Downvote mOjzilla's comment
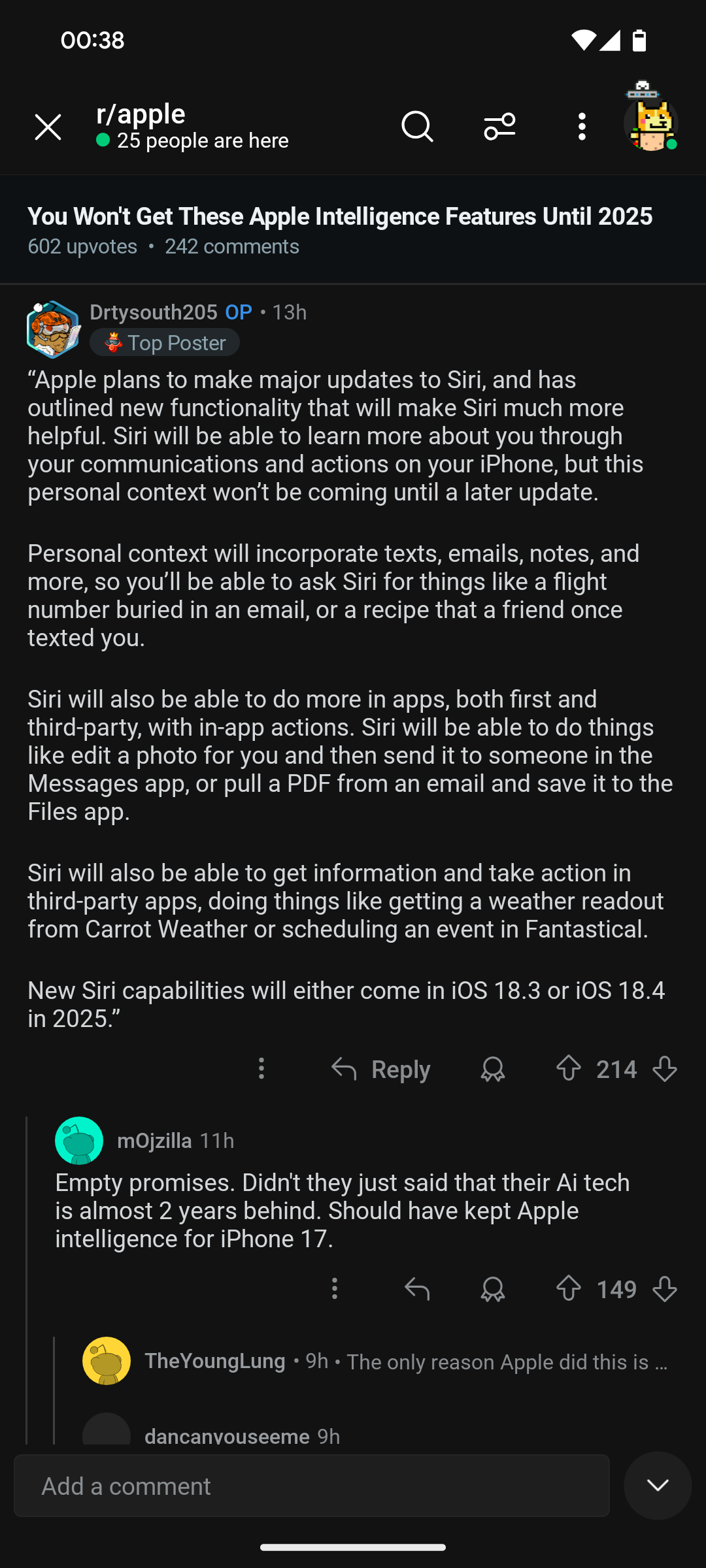The image size is (706, 1568). tap(665, 1288)
